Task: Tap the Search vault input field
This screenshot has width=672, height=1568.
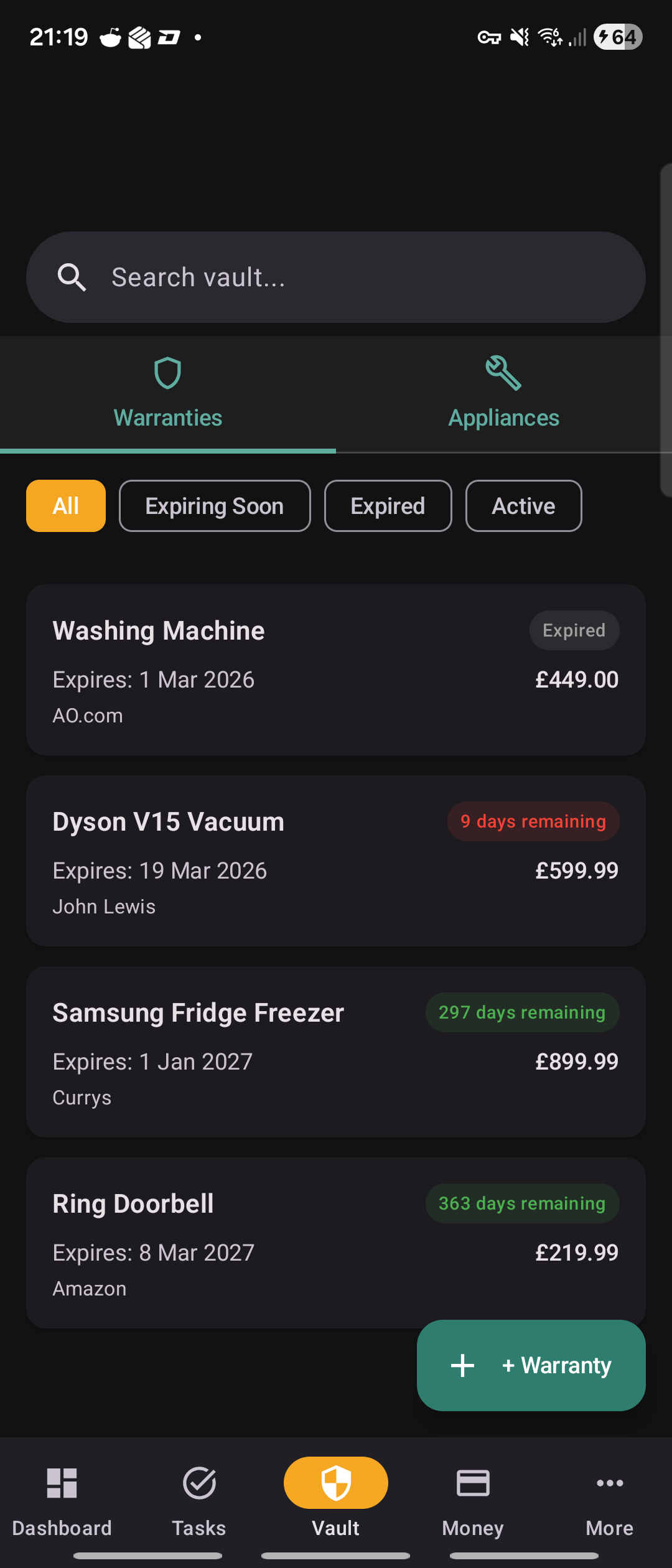Action: 336,277
